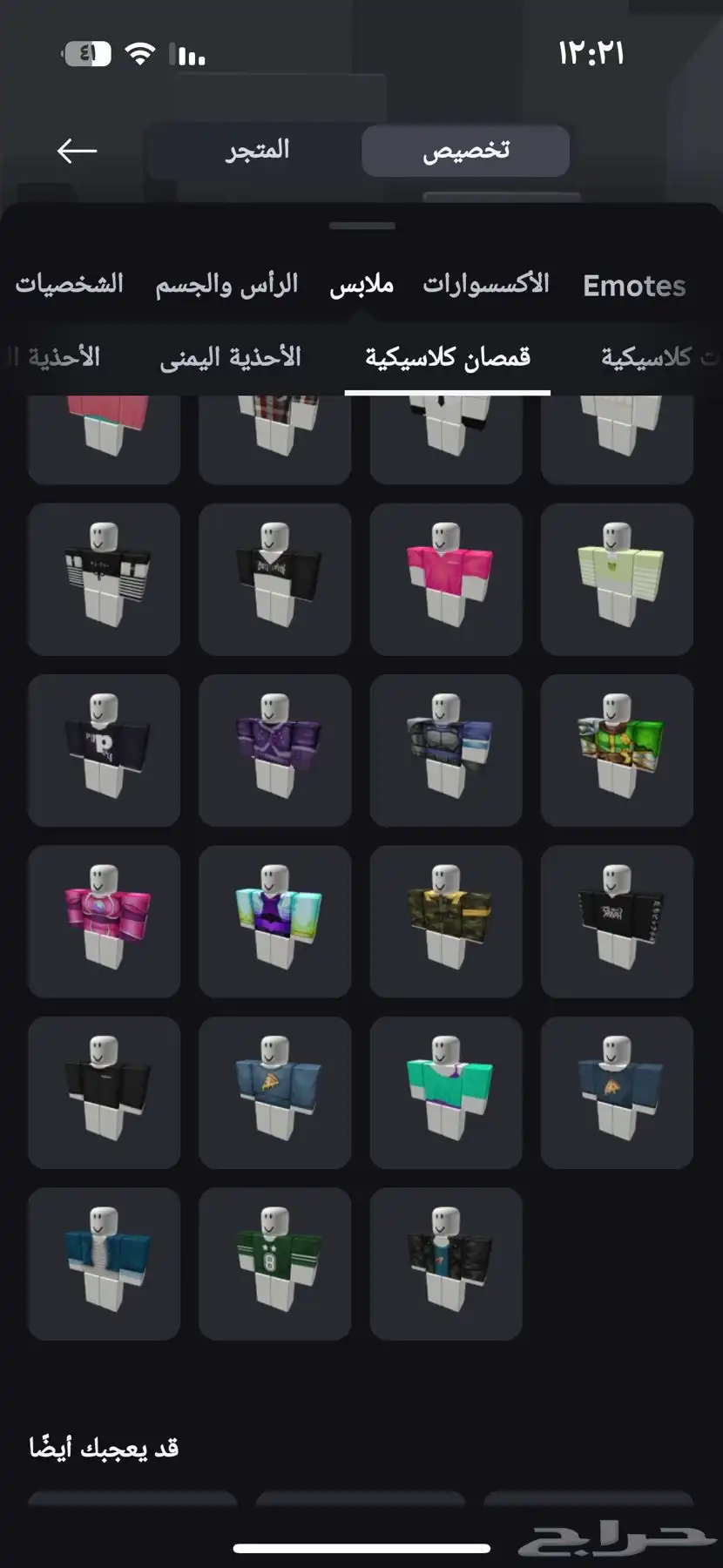Select the plain black long-sleeve shirt

pyautogui.click(x=104, y=1092)
